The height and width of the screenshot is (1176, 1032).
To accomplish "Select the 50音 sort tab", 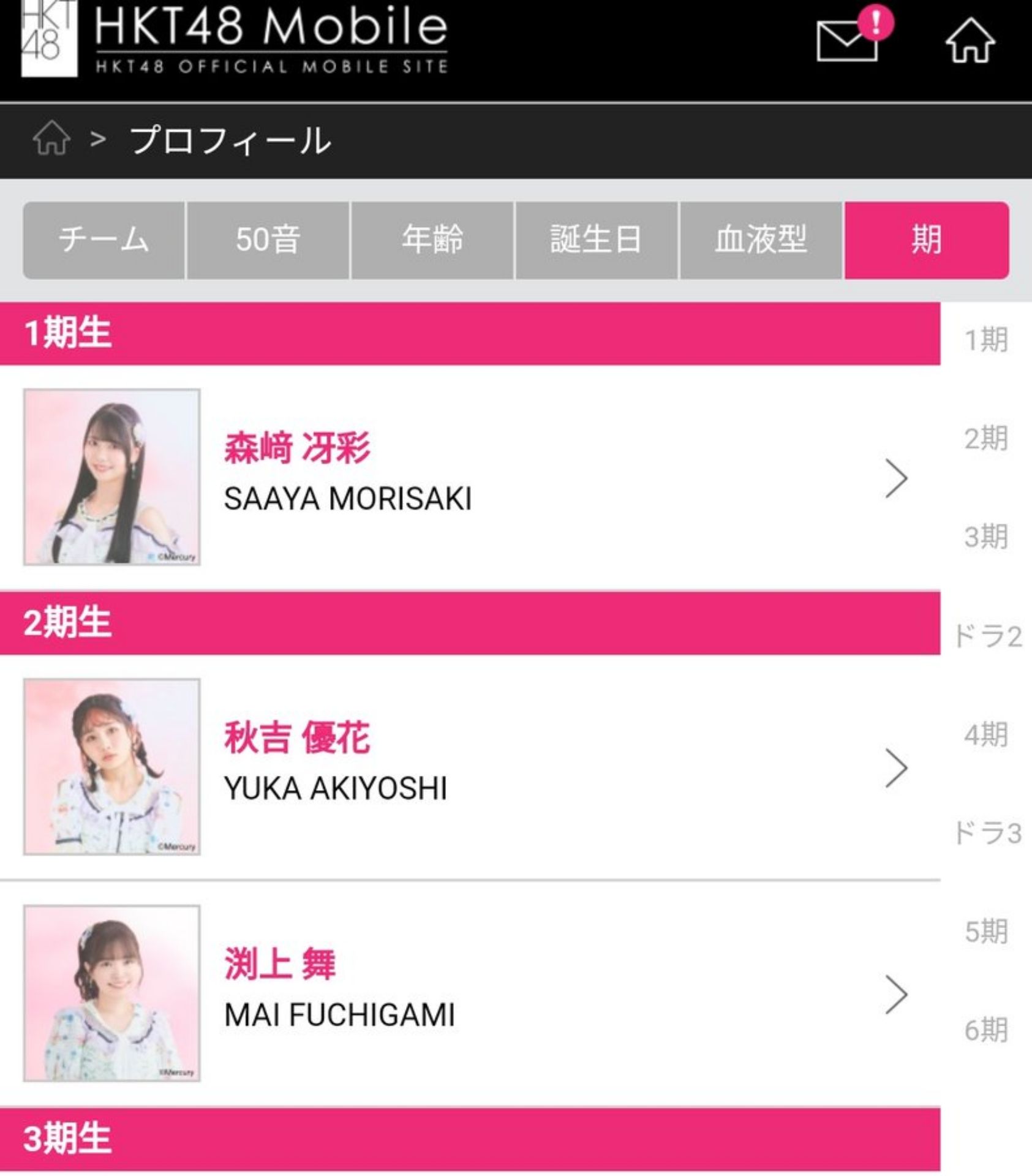I will coord(268,239).
